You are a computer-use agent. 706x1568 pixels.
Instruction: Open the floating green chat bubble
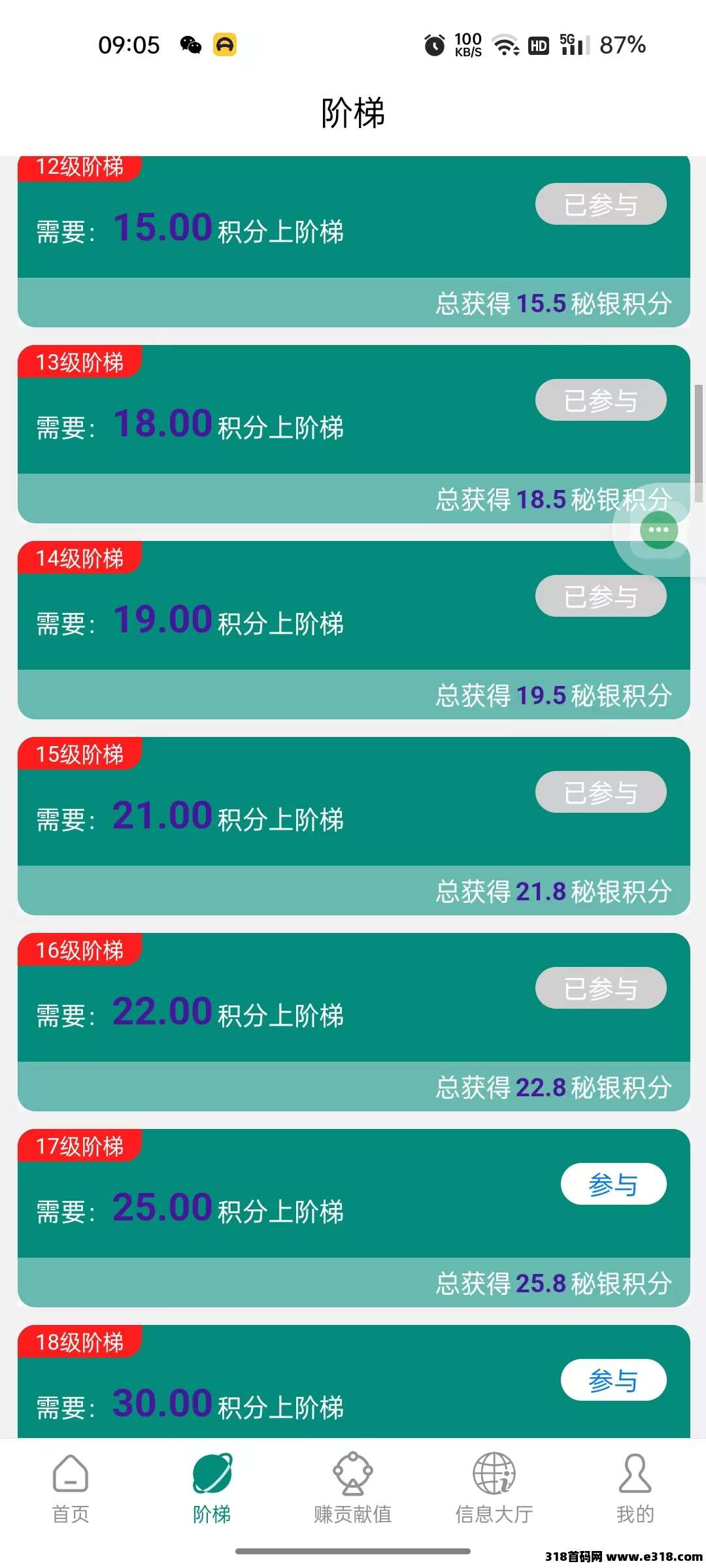tap(658, 530)
